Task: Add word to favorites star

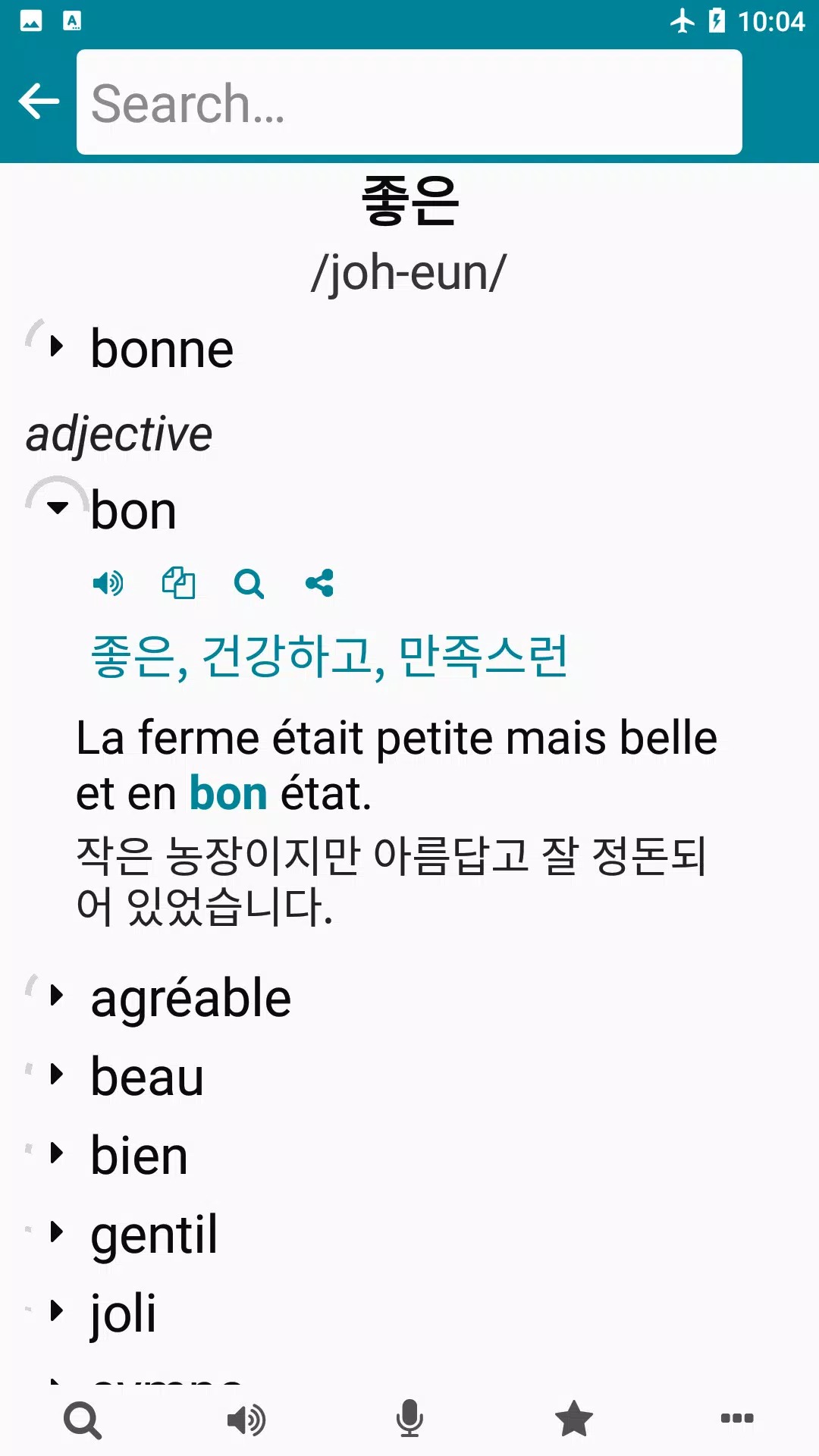Action: [x=574, y=1418]
